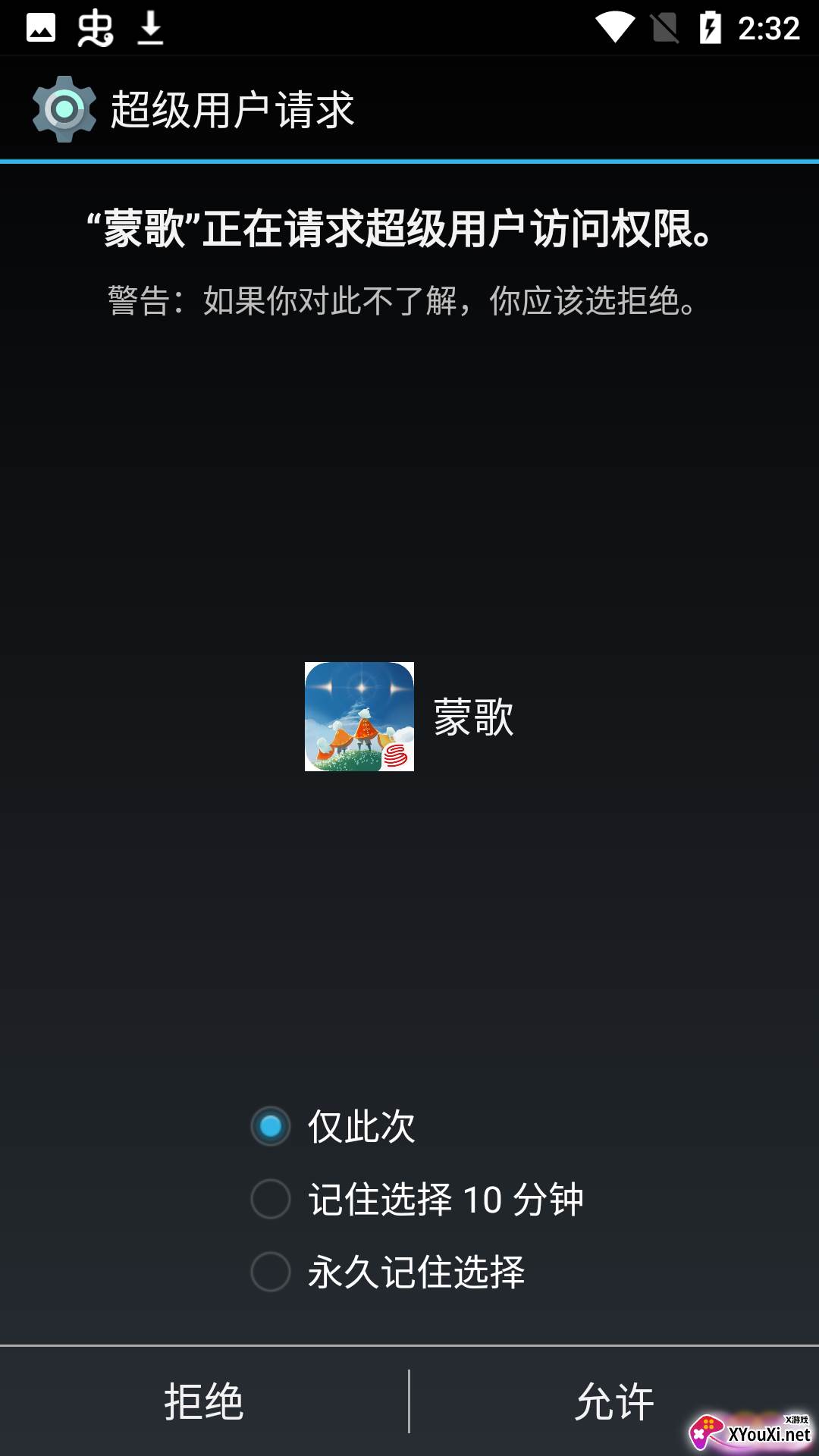Select 永久记住选择 radio option

pyautogui.click(x=271, y=1272)
